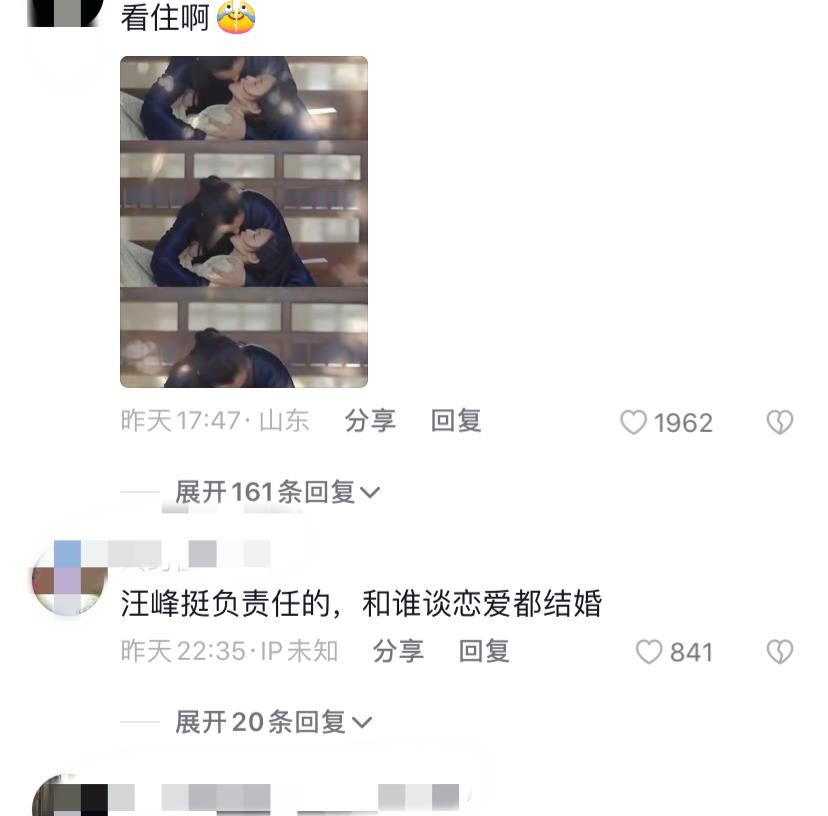This screenshot has width=828, height=816.
Task: Dislike the comment with 841 likes
Action: [779, 652]
